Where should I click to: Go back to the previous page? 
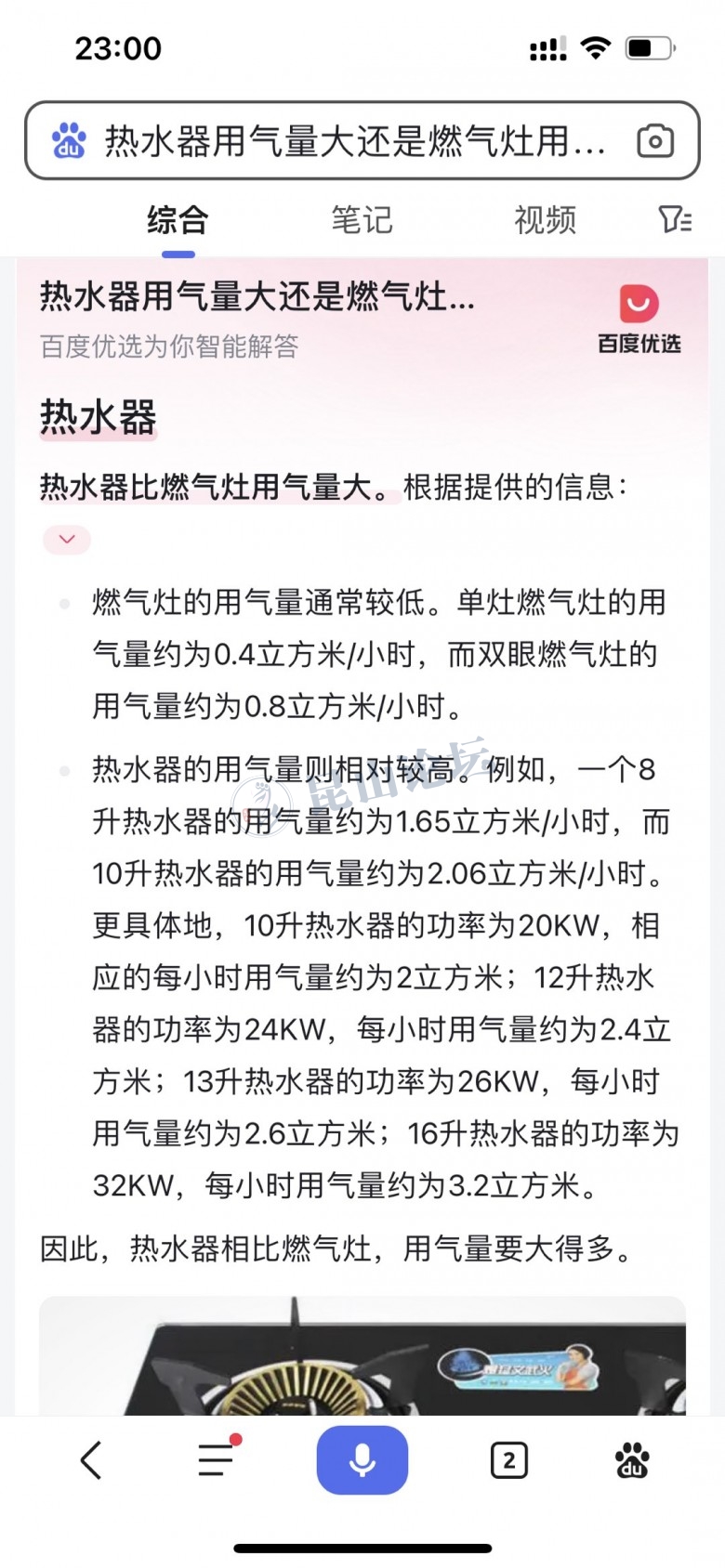[x=91, y=1460]
